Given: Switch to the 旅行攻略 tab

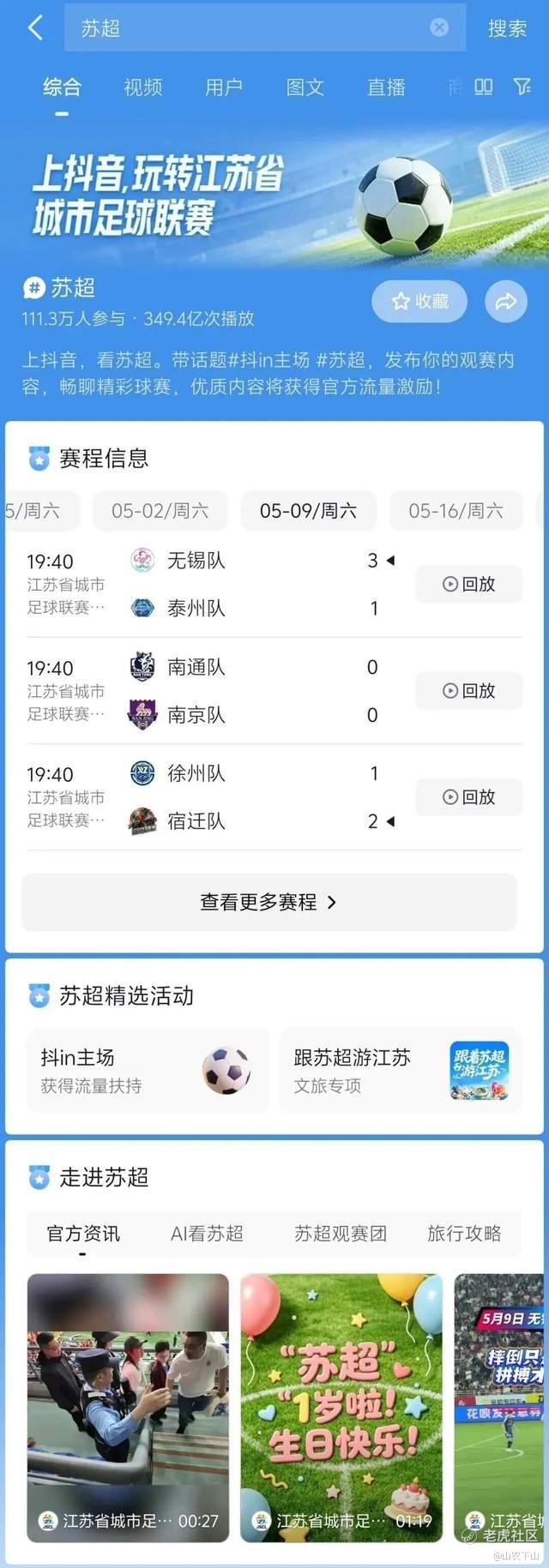Looking at the screenshot, I should point(464,1234).
